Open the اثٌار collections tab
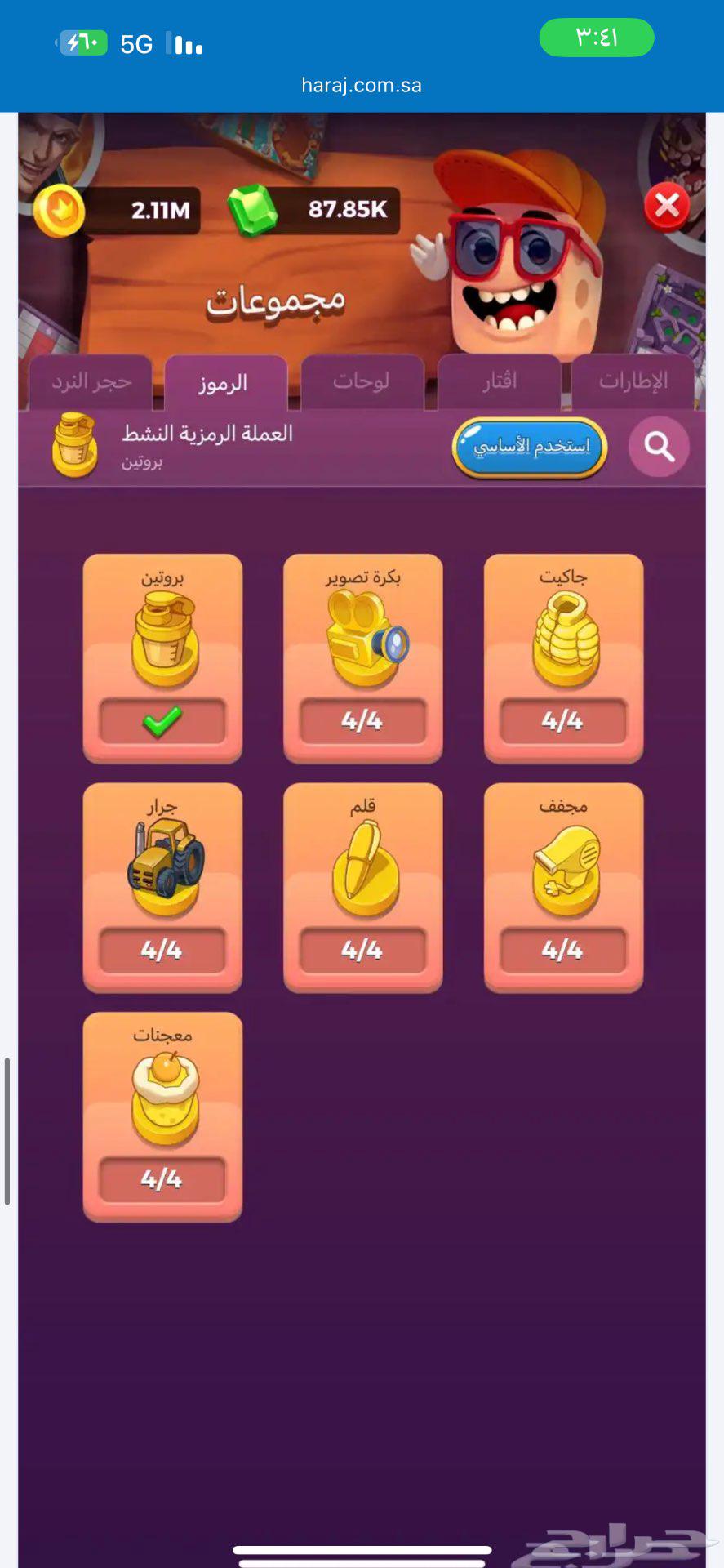The image size is (724, 1568). coord(498,381)
